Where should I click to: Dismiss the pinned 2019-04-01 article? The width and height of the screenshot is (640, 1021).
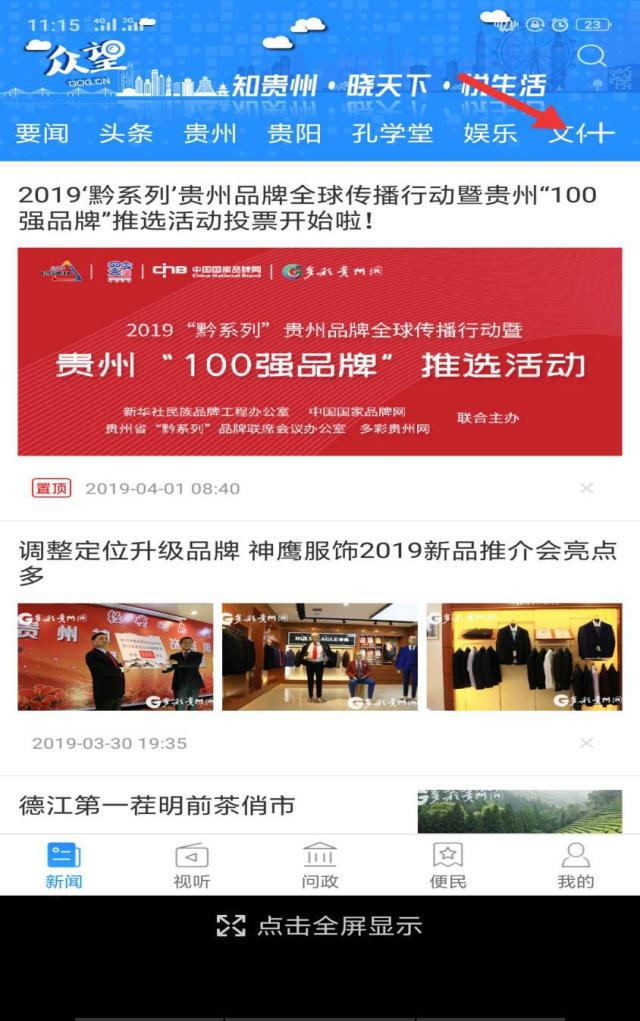[587, 488]
